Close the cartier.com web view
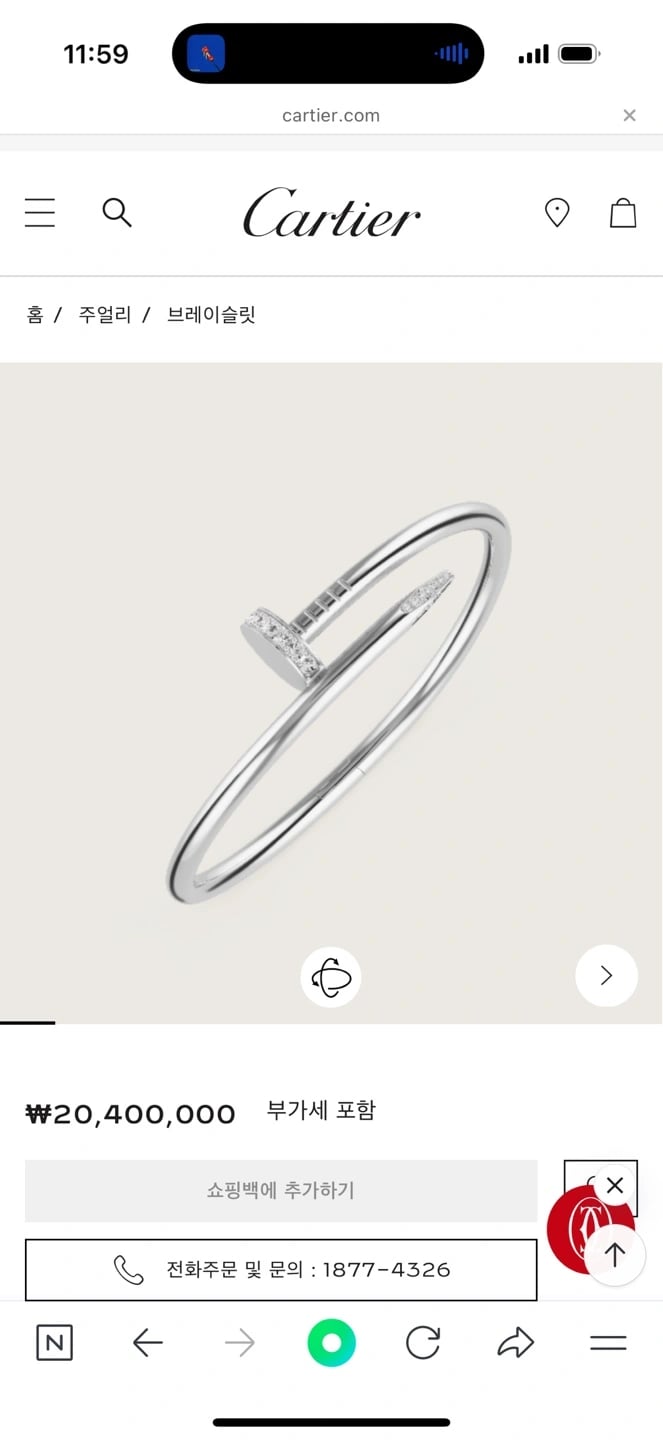 pos(629,116)
